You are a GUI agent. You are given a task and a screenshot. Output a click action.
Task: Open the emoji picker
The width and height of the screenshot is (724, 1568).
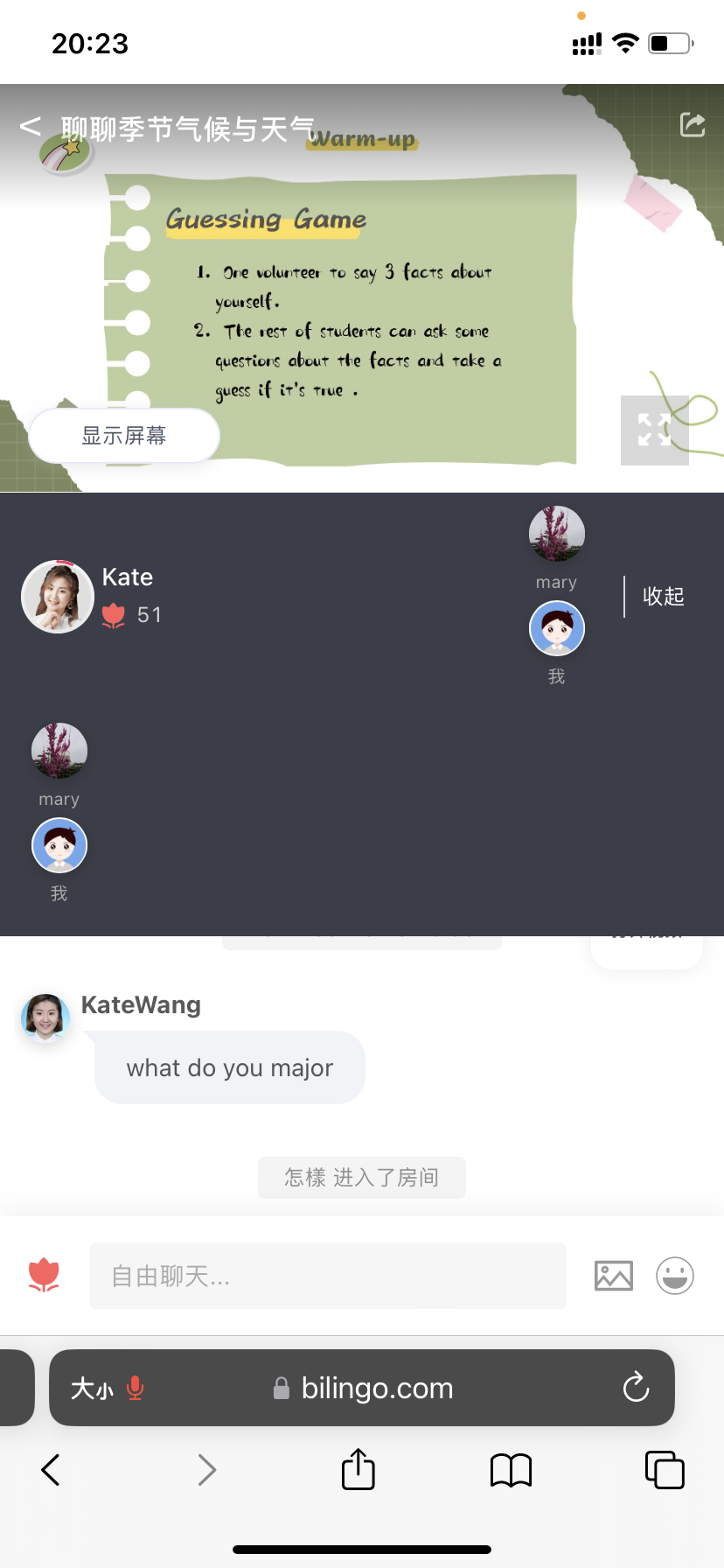pyautogui.click(x=675, y=1276)
